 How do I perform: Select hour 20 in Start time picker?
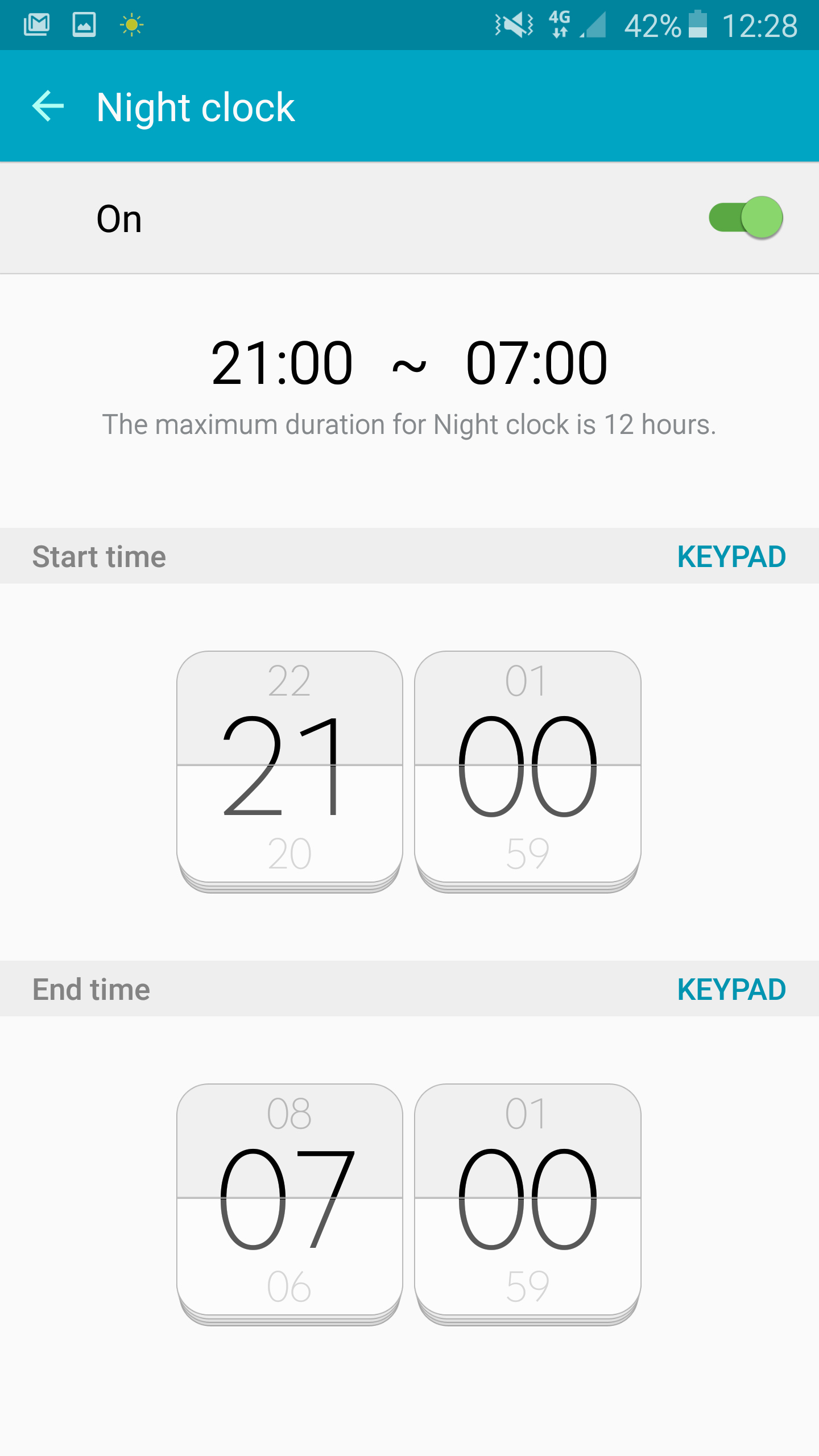click(289, 854)
